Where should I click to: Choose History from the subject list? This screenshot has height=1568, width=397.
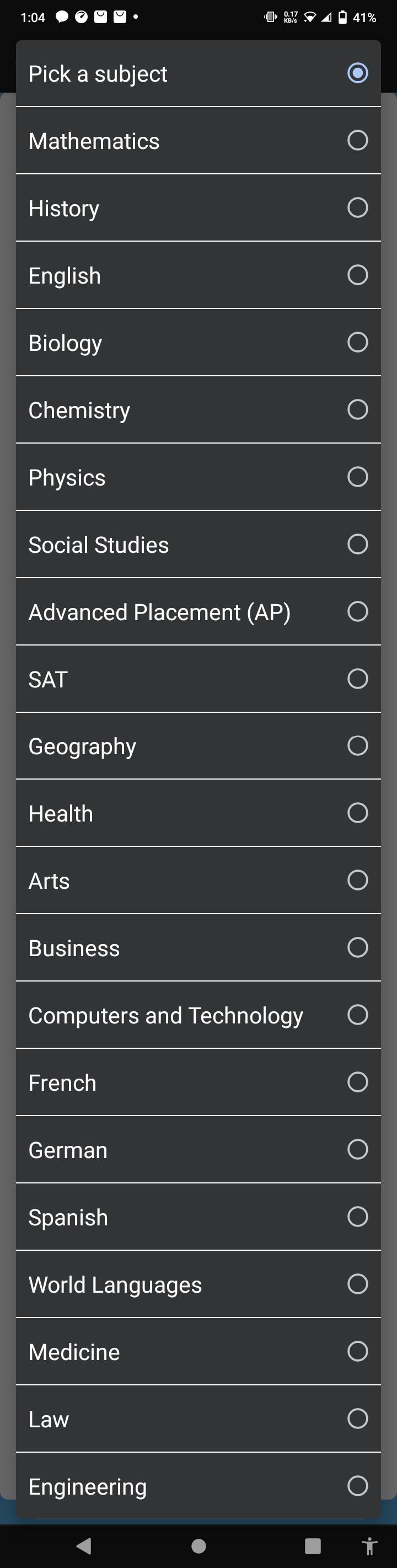pos(198,208)
